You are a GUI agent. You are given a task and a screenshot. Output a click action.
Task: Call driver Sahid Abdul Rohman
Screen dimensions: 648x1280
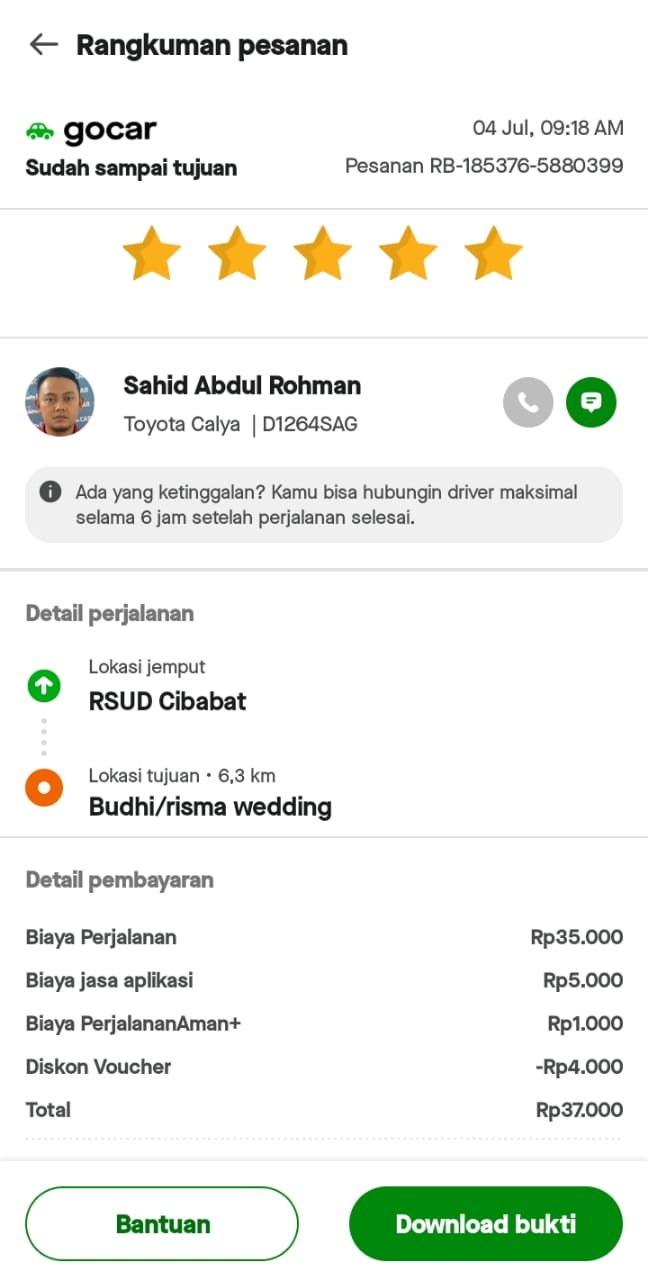tap(528, 402)
